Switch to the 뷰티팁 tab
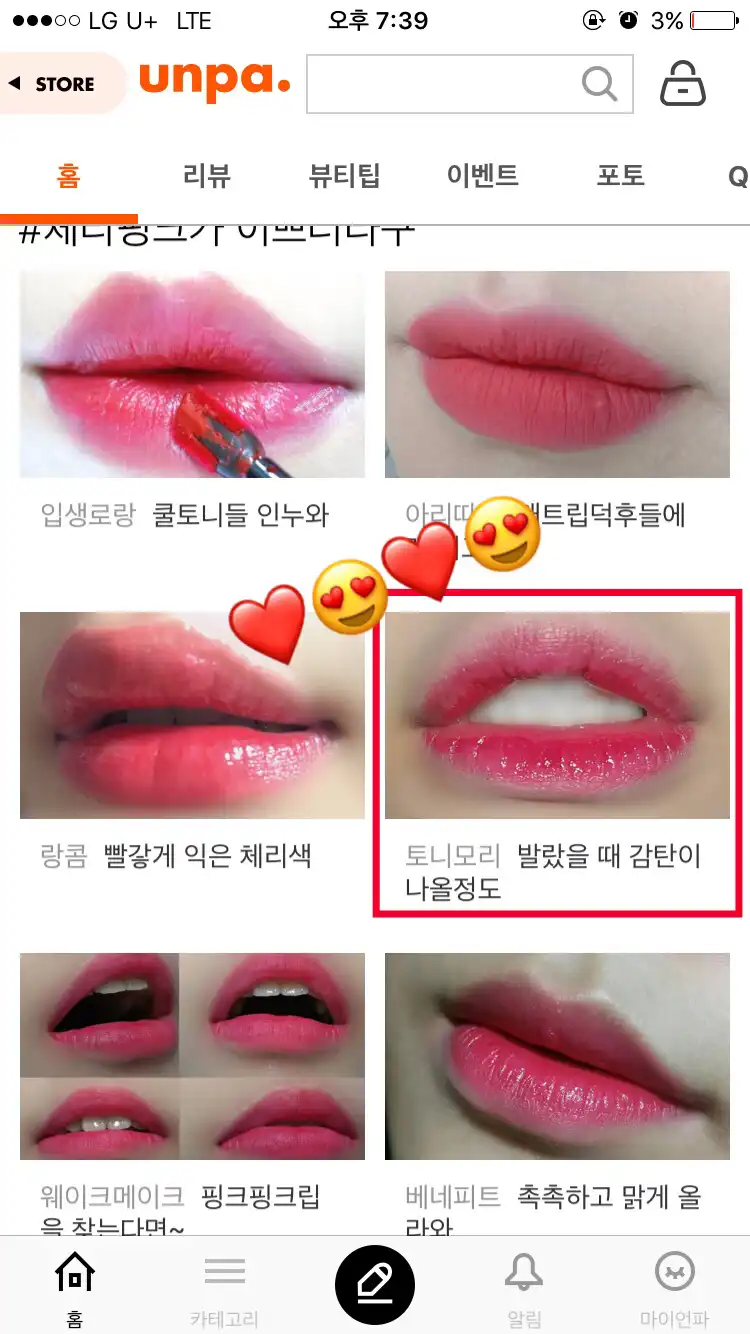 (345, 177)
